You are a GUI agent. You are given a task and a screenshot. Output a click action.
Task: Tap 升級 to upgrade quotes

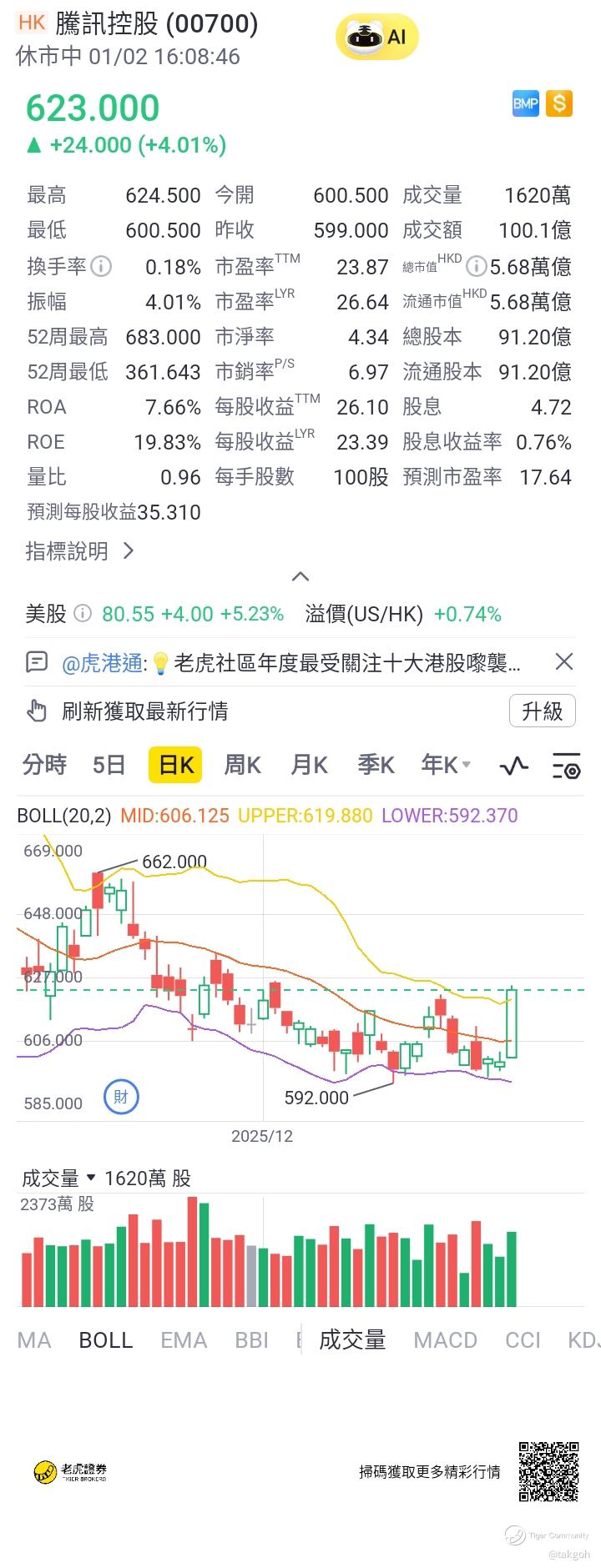(542, 711)
